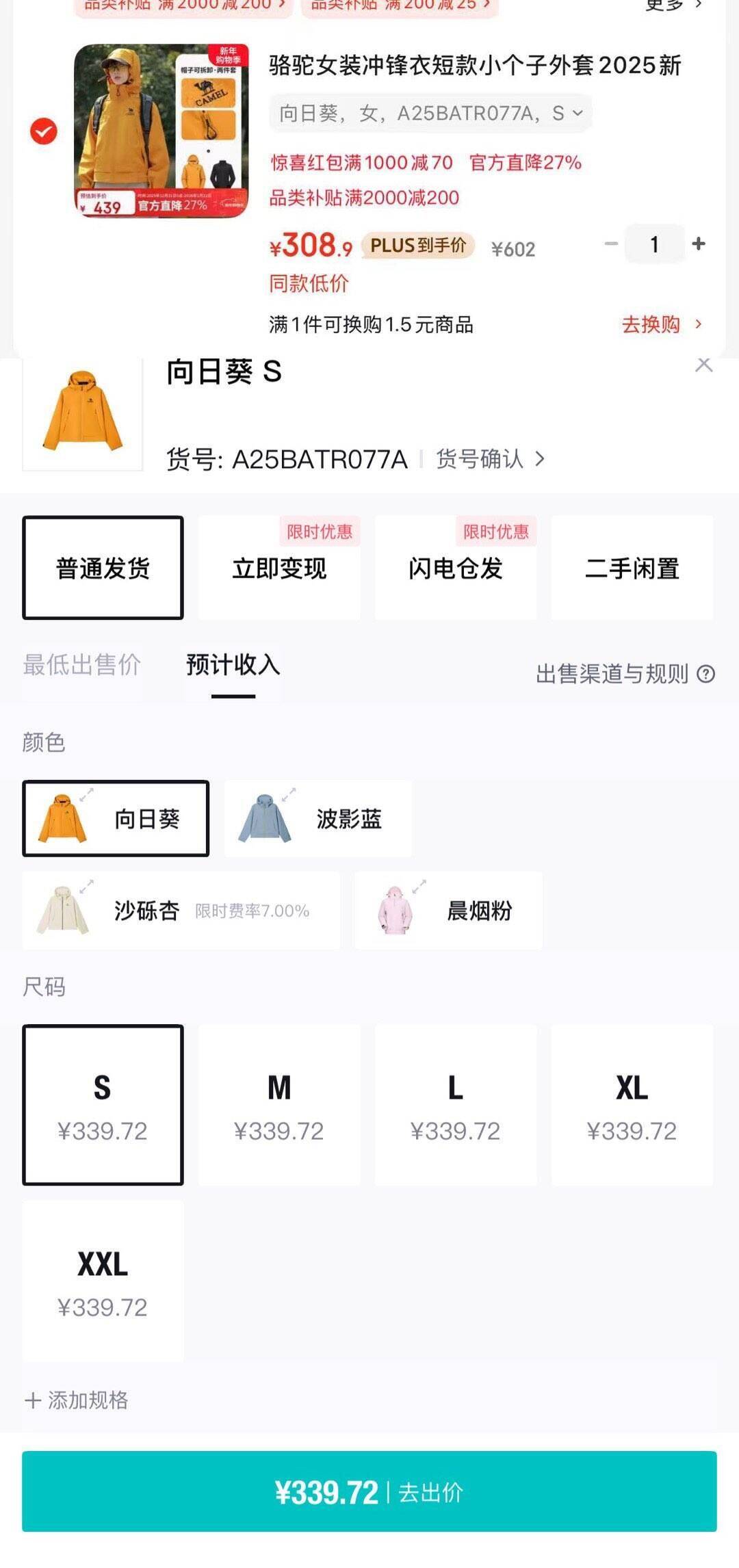
Task: Choose the 立即变现 selling method
Action: pos(279,568)
